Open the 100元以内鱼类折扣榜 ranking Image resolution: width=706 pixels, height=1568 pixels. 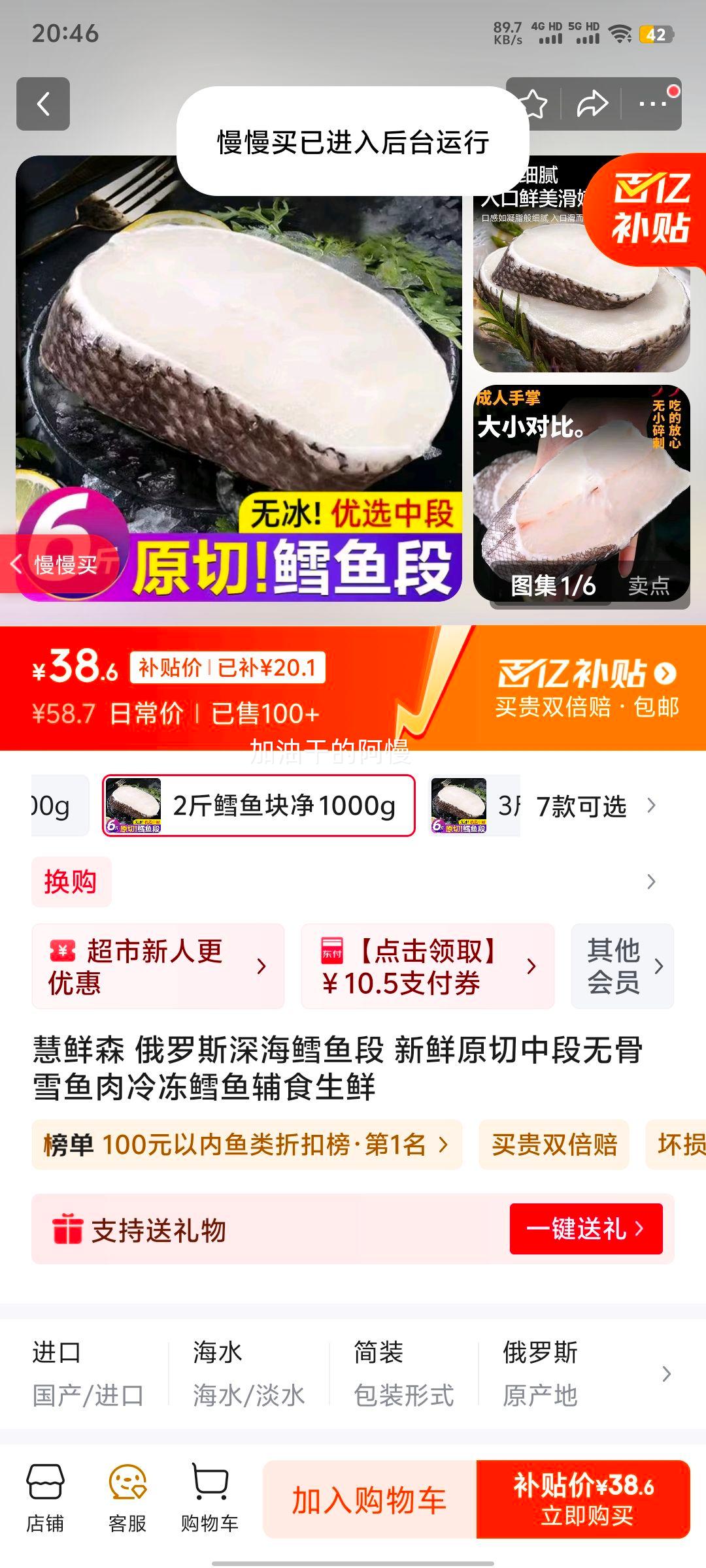coord(246,1145)
